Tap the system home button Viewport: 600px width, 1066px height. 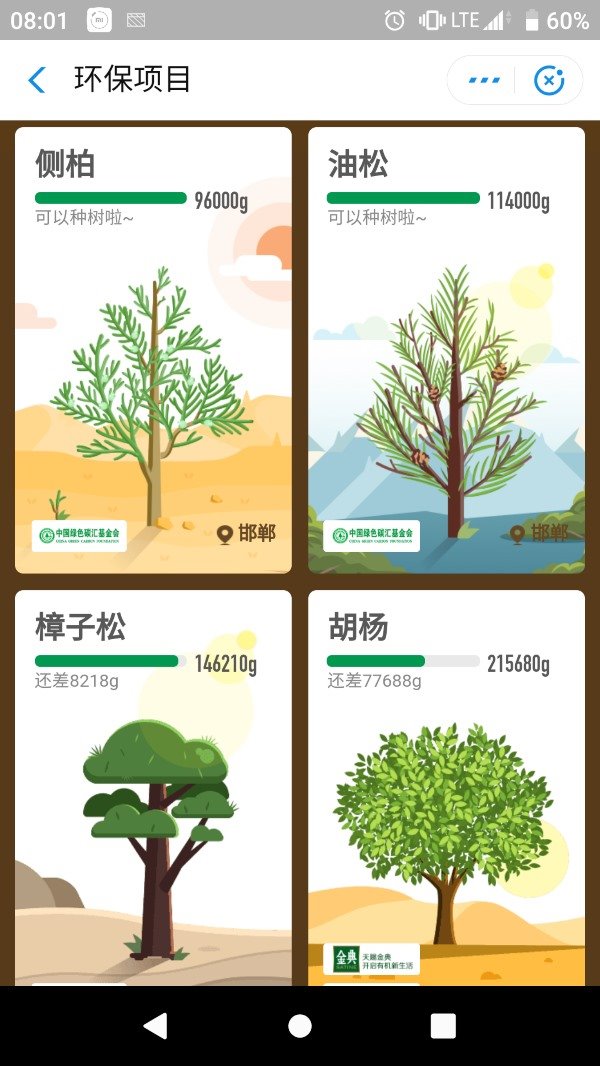[300, 1025]
